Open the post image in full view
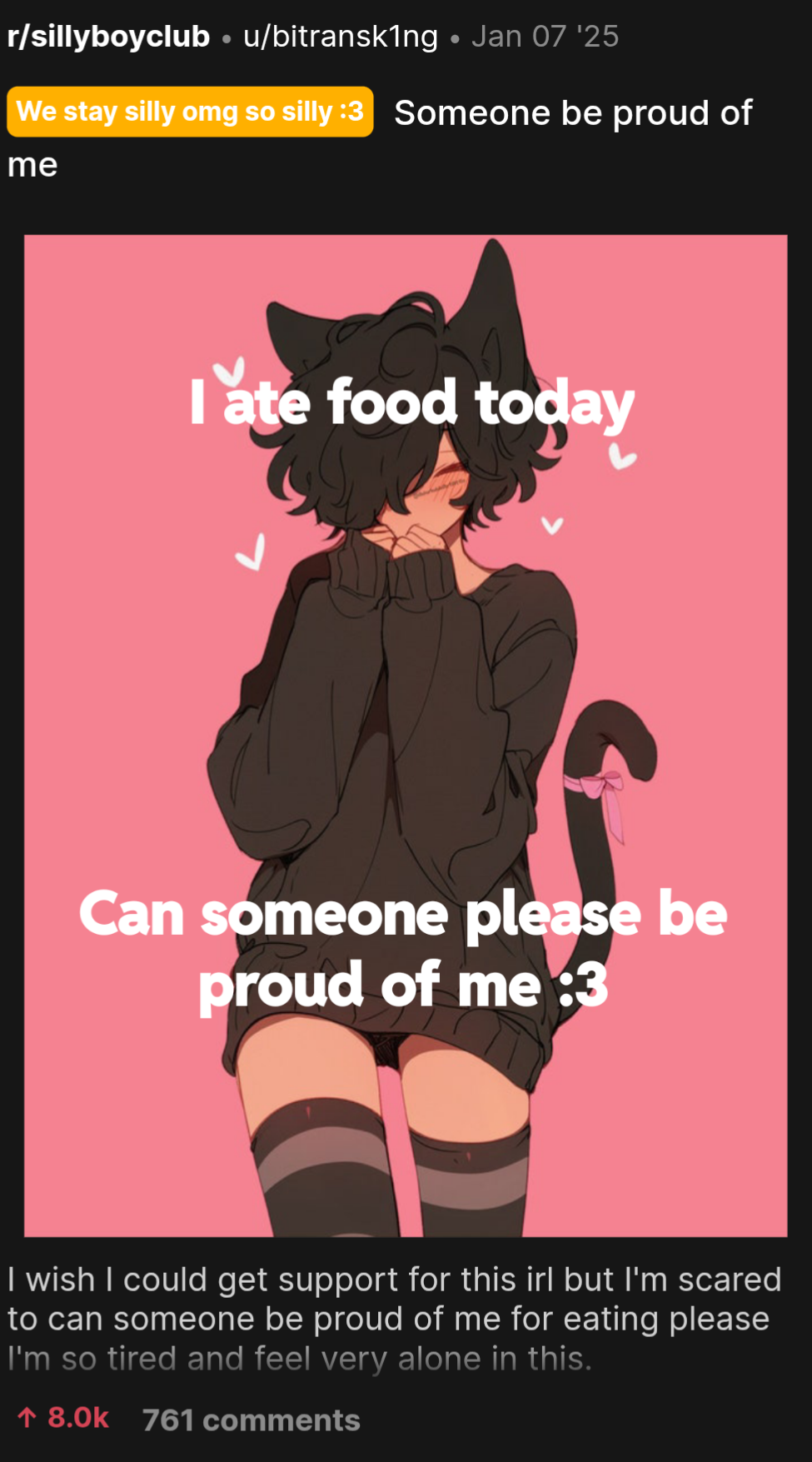This screenshot has height=1462, width=812. click(x=406, y=735)
